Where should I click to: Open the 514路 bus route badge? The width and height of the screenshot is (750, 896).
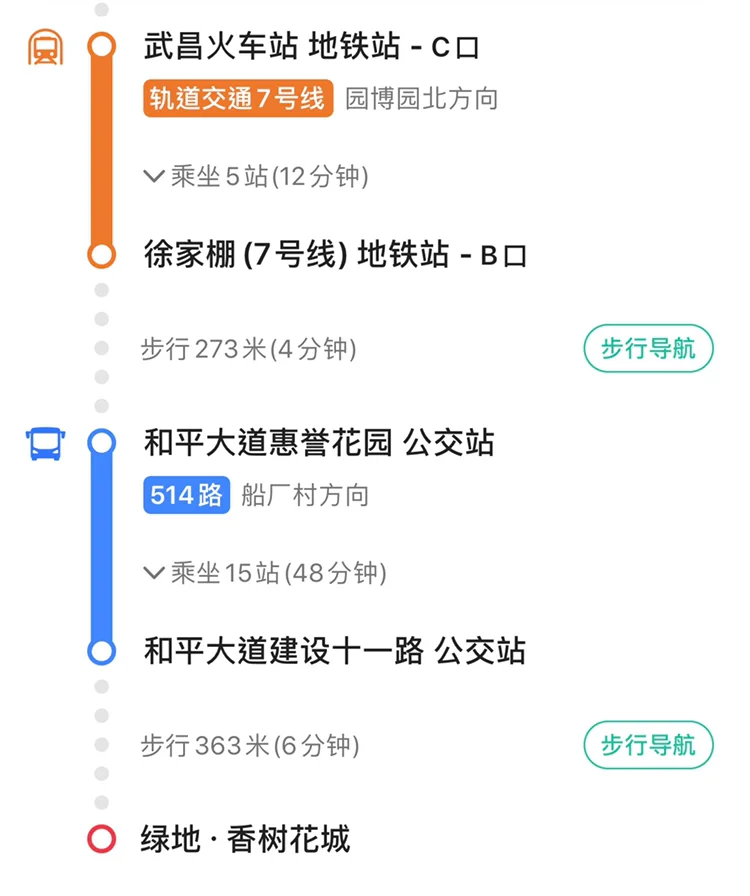coord(186,495)
